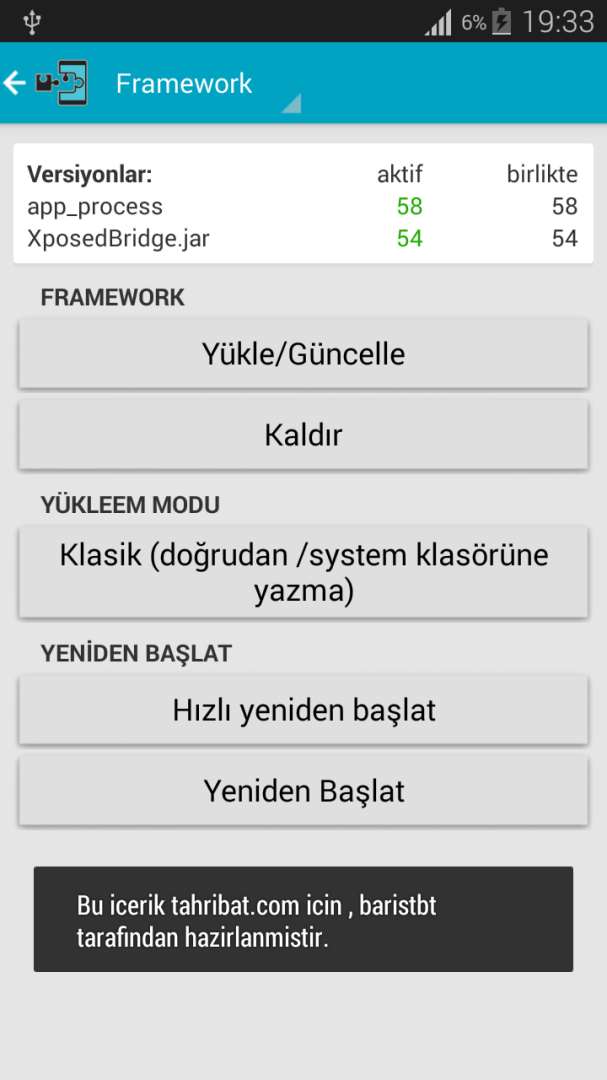Select Kaldır to uninstall the framework

tap(303, 435)
